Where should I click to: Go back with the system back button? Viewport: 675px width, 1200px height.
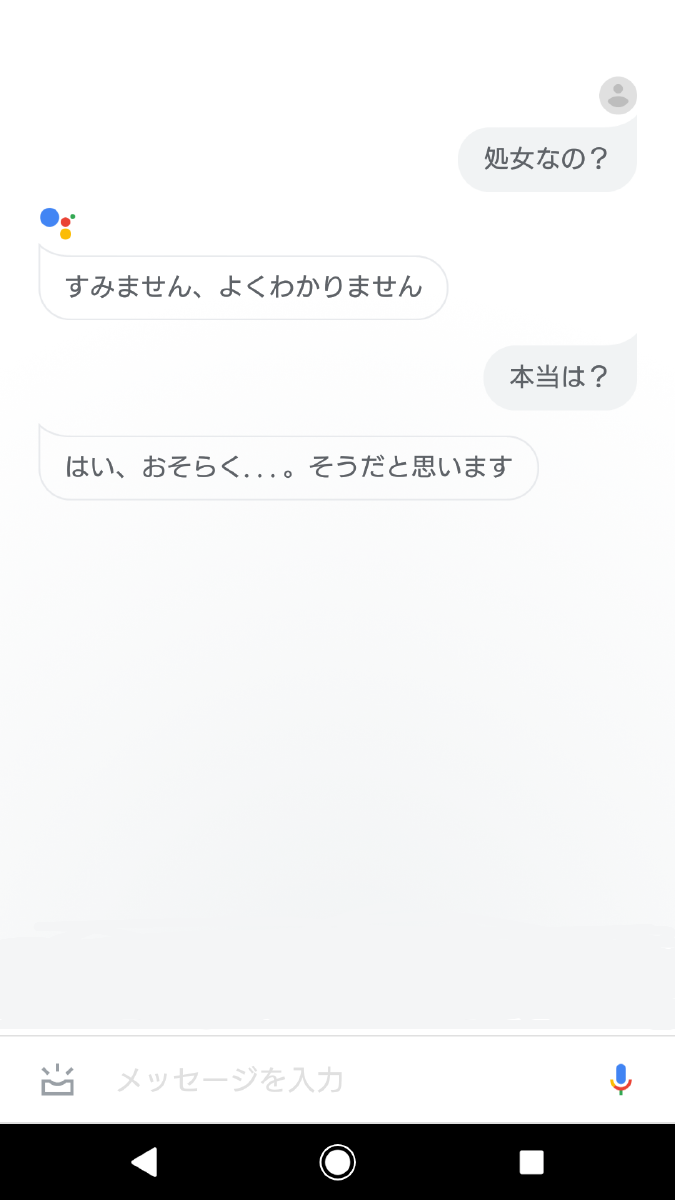coord(144,1162)
